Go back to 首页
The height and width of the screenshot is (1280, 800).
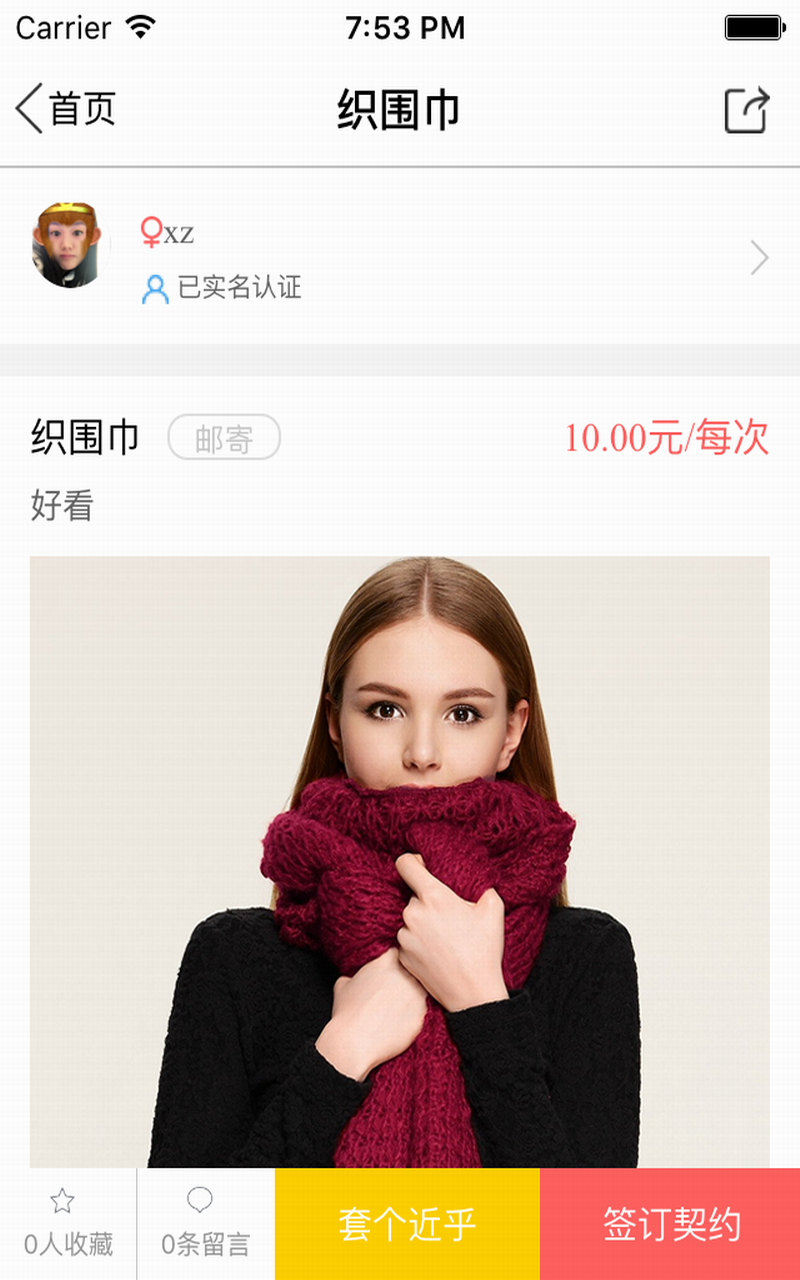tap(66, 109)
